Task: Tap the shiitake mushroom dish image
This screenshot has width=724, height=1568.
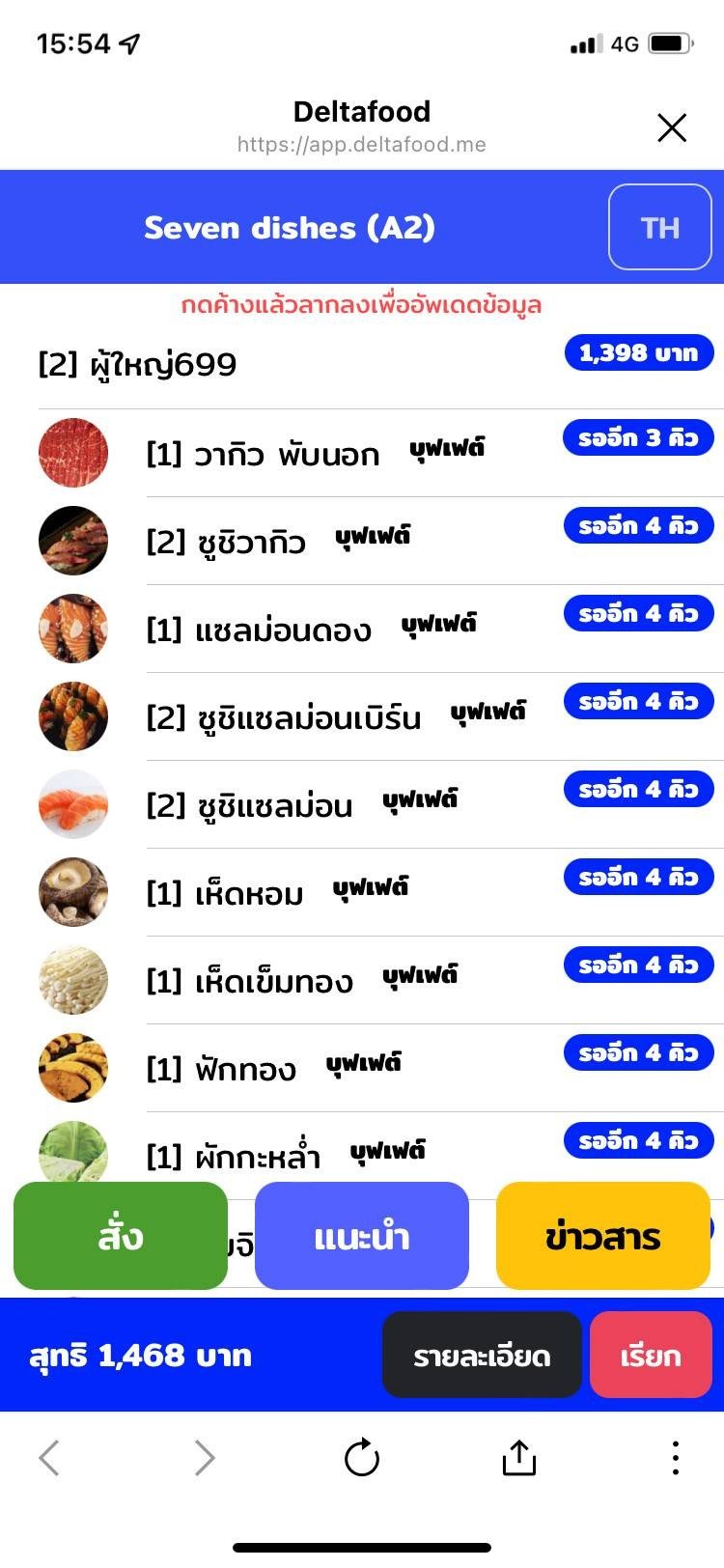Action: pos(73,892)
